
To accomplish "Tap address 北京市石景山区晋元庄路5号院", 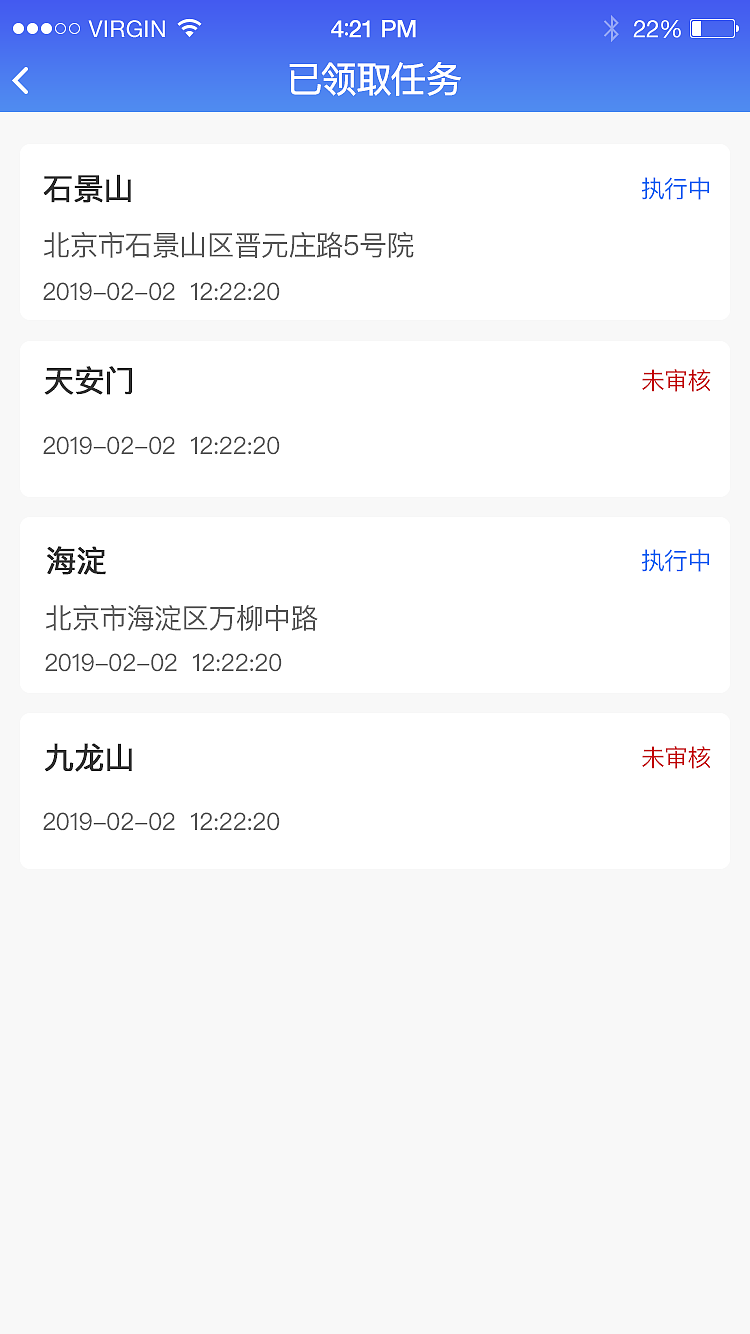I will [228, 243].
